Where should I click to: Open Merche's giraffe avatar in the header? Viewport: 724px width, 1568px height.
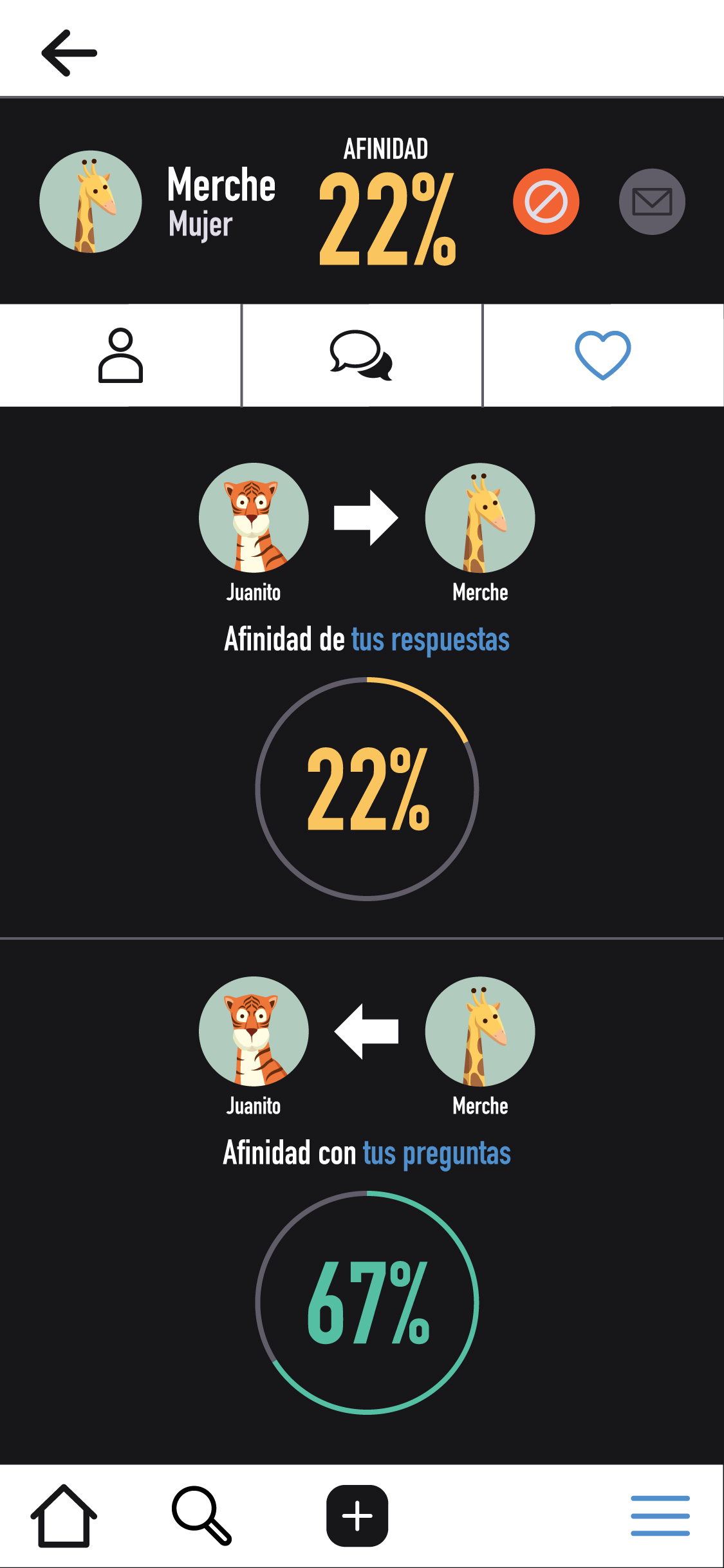(x=91, y=201)
